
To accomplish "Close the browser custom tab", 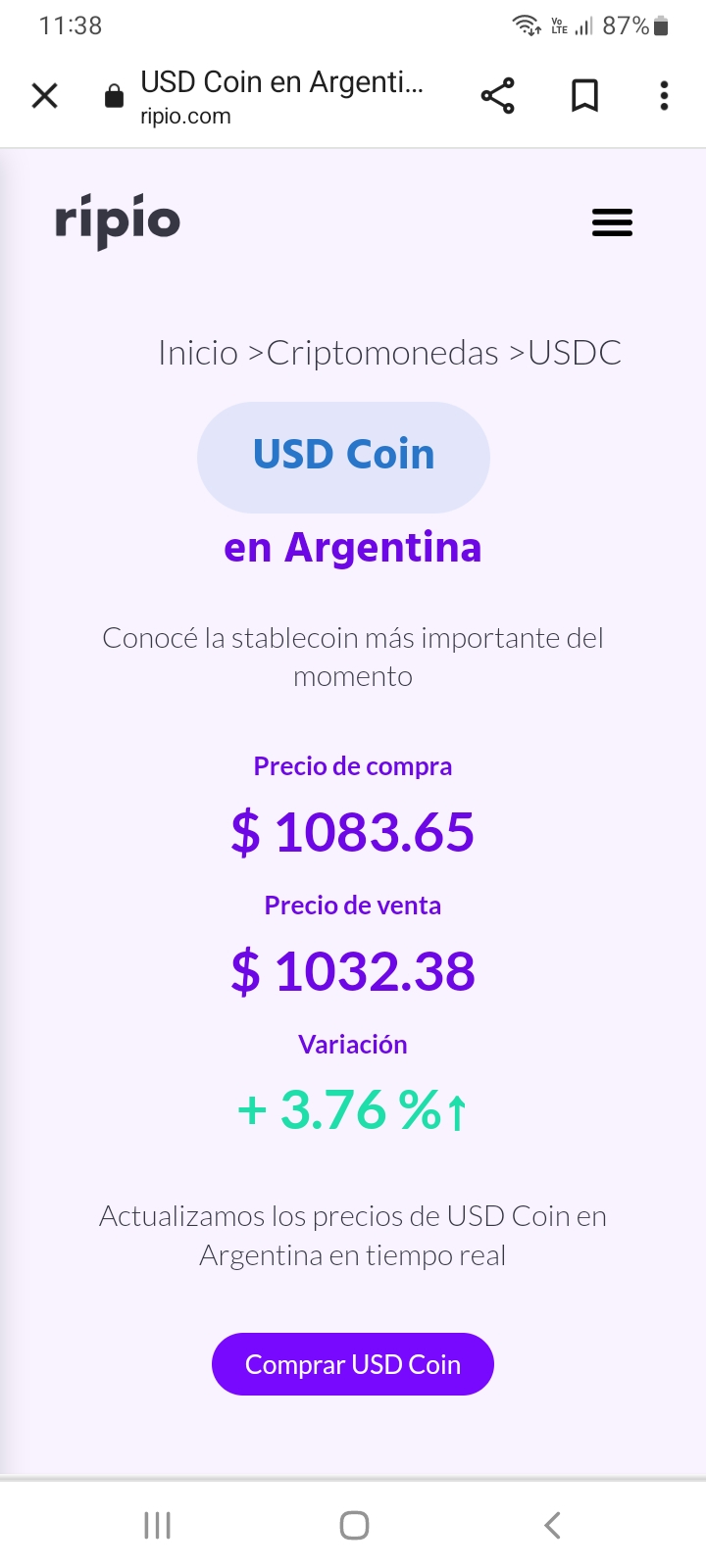I will [x=45, y=96].
